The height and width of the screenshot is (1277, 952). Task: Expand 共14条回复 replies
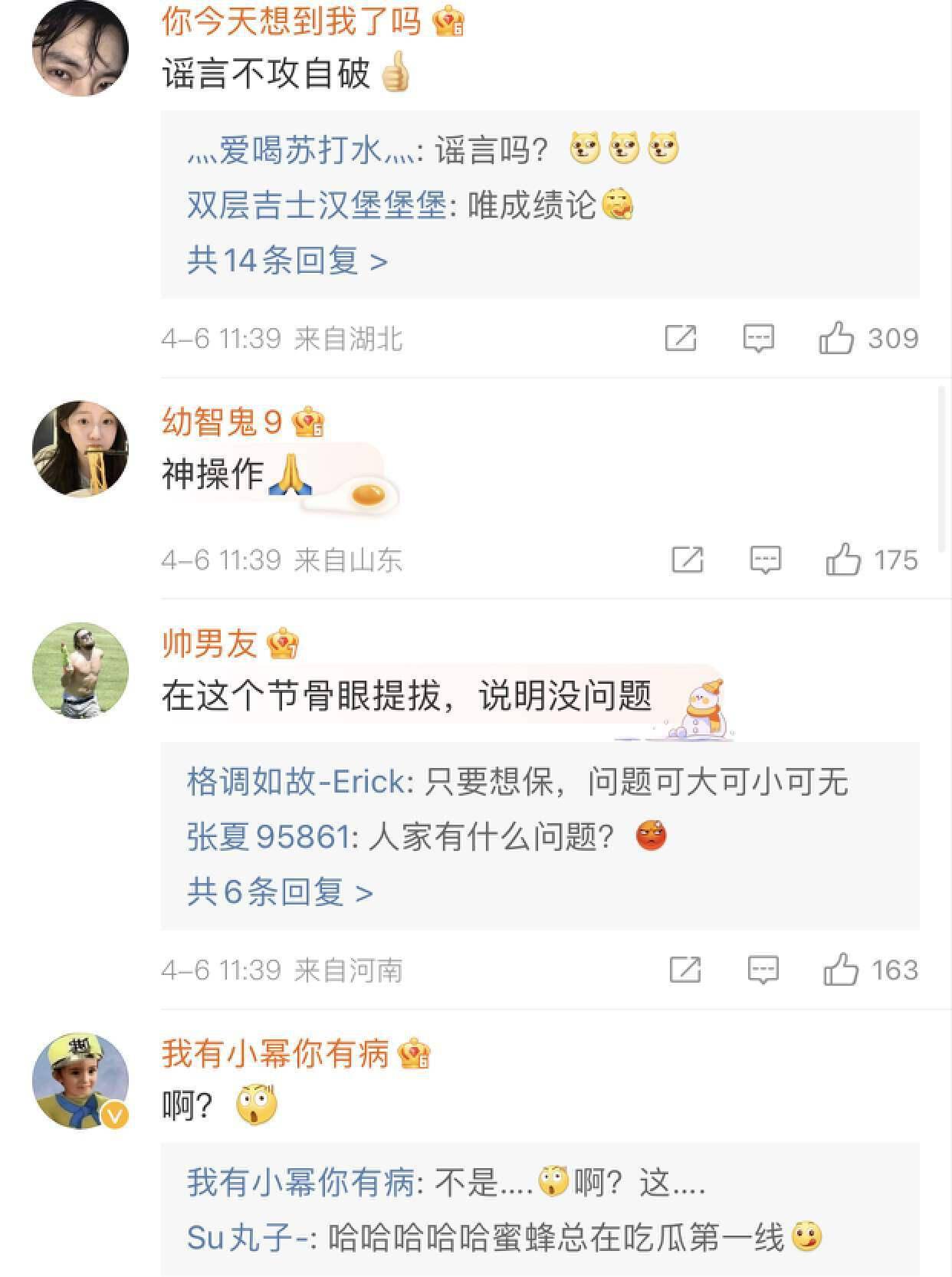pyautogui.click(x=287, y=261)
